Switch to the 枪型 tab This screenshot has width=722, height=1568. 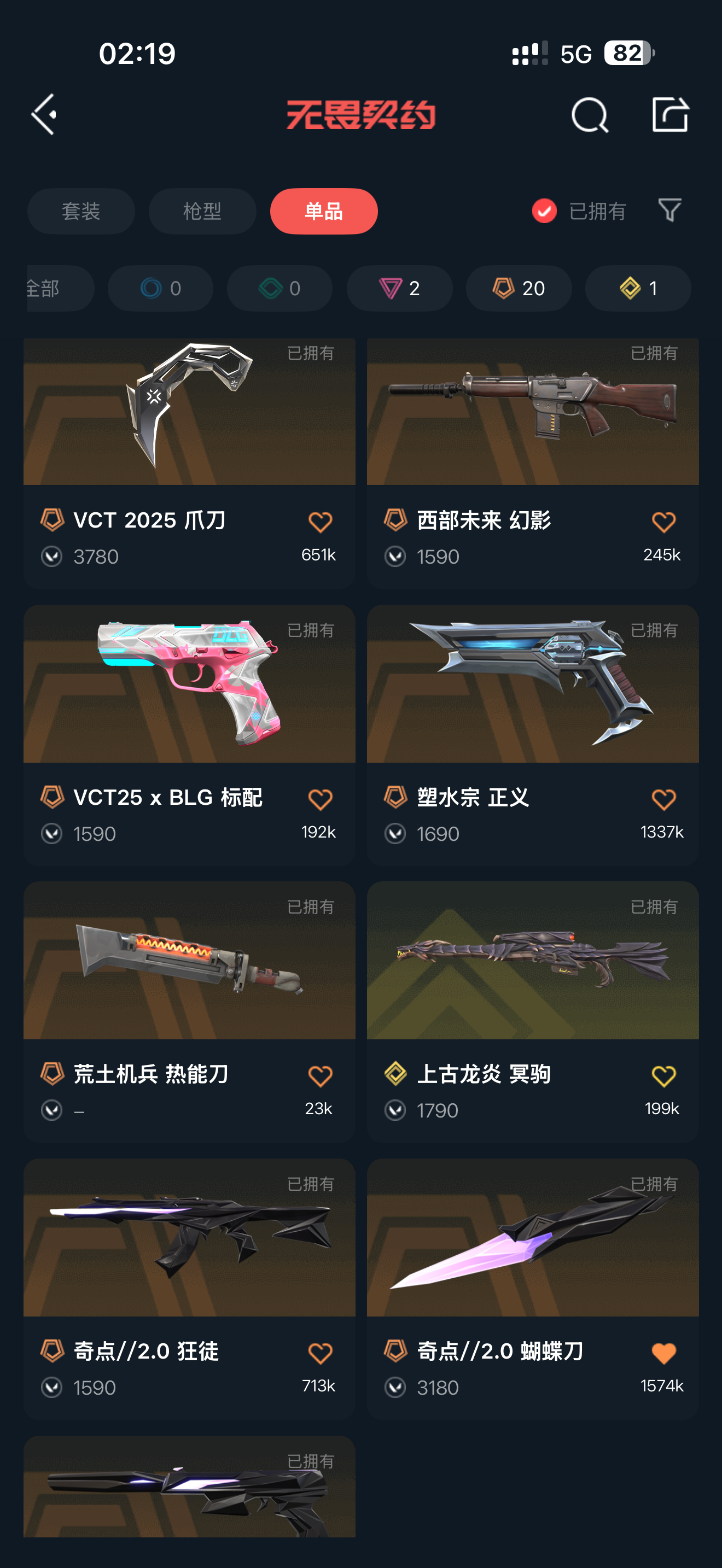click(202, 211)
